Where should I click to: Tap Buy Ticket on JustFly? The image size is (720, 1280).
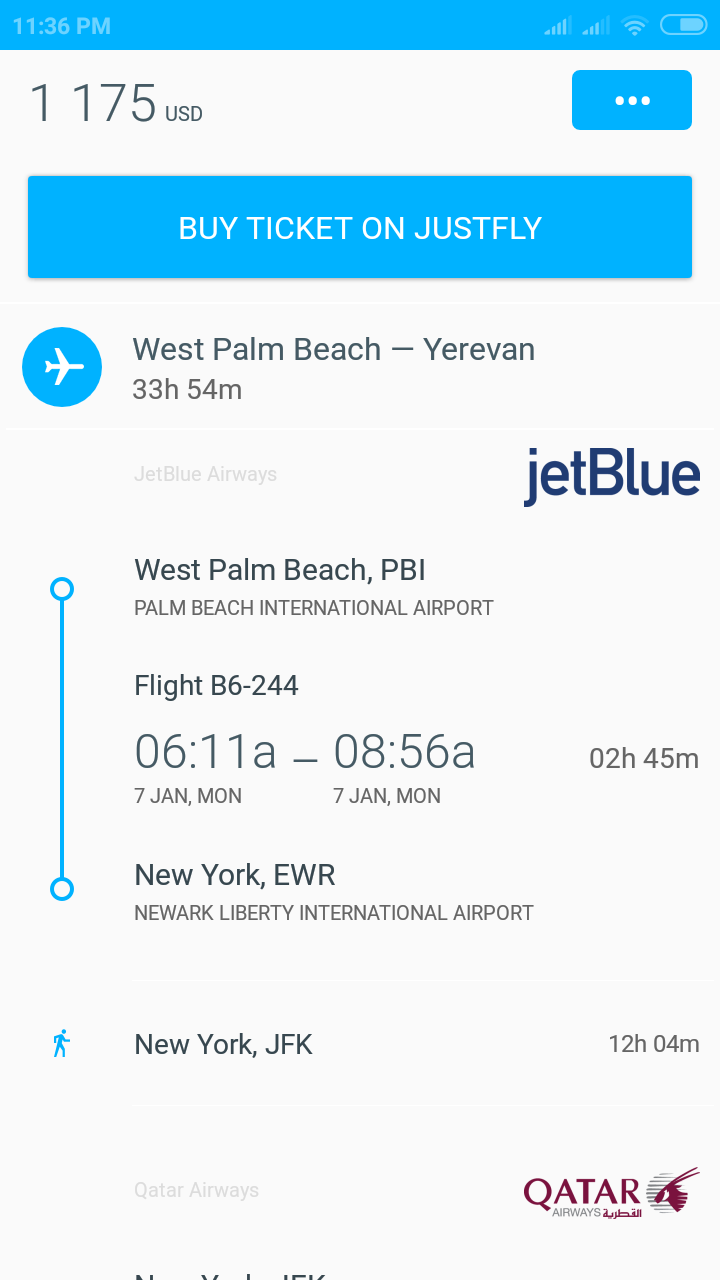click(x=360, y=227)
